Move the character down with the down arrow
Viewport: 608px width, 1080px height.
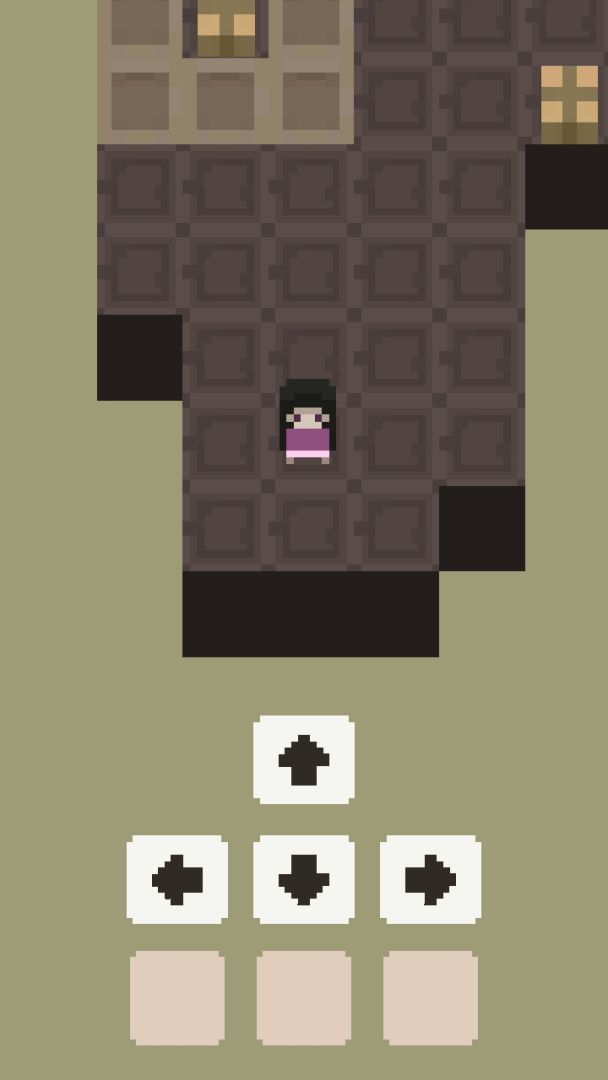[x=304, y=880]
